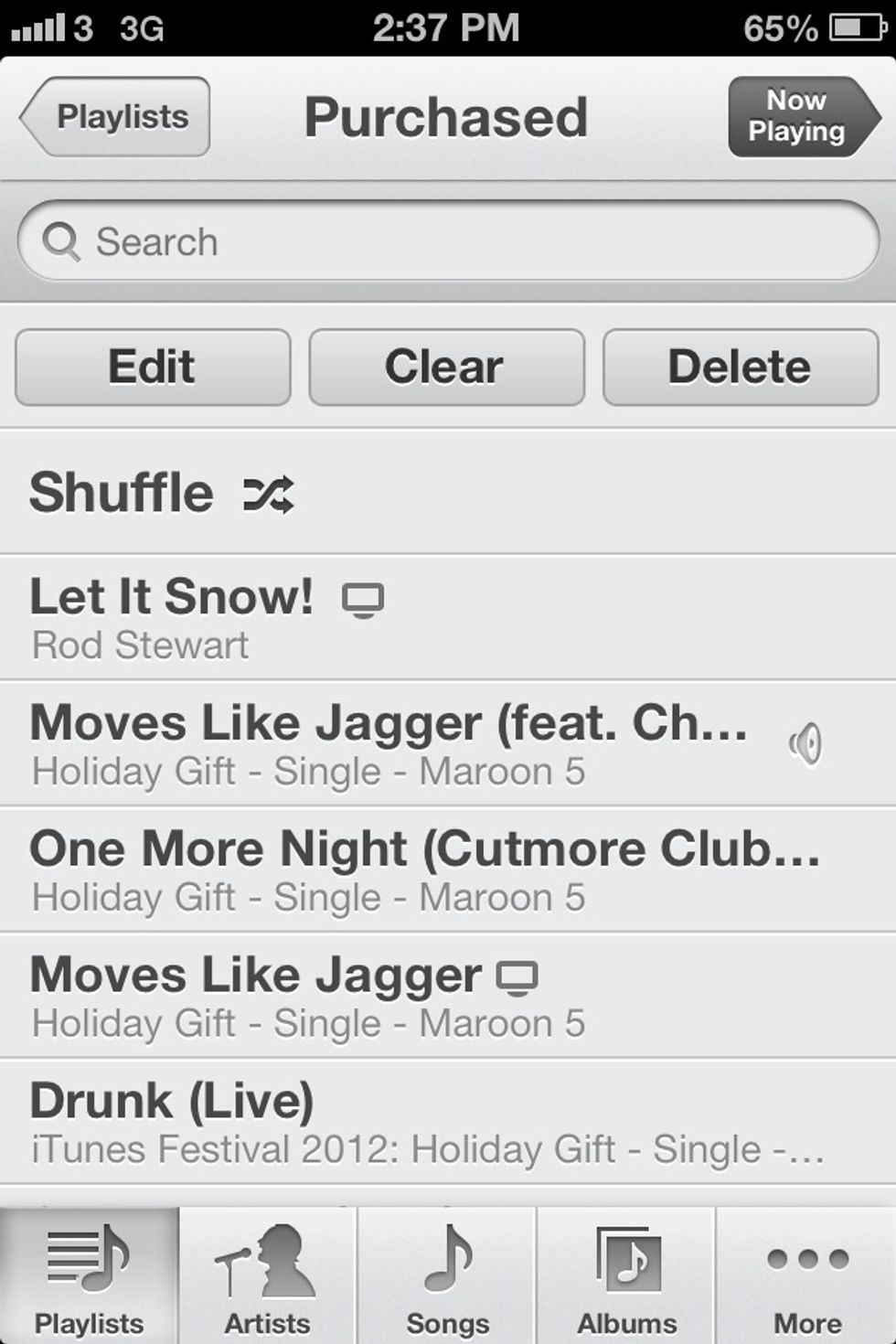Tap the Search input field

coord(366,242)
